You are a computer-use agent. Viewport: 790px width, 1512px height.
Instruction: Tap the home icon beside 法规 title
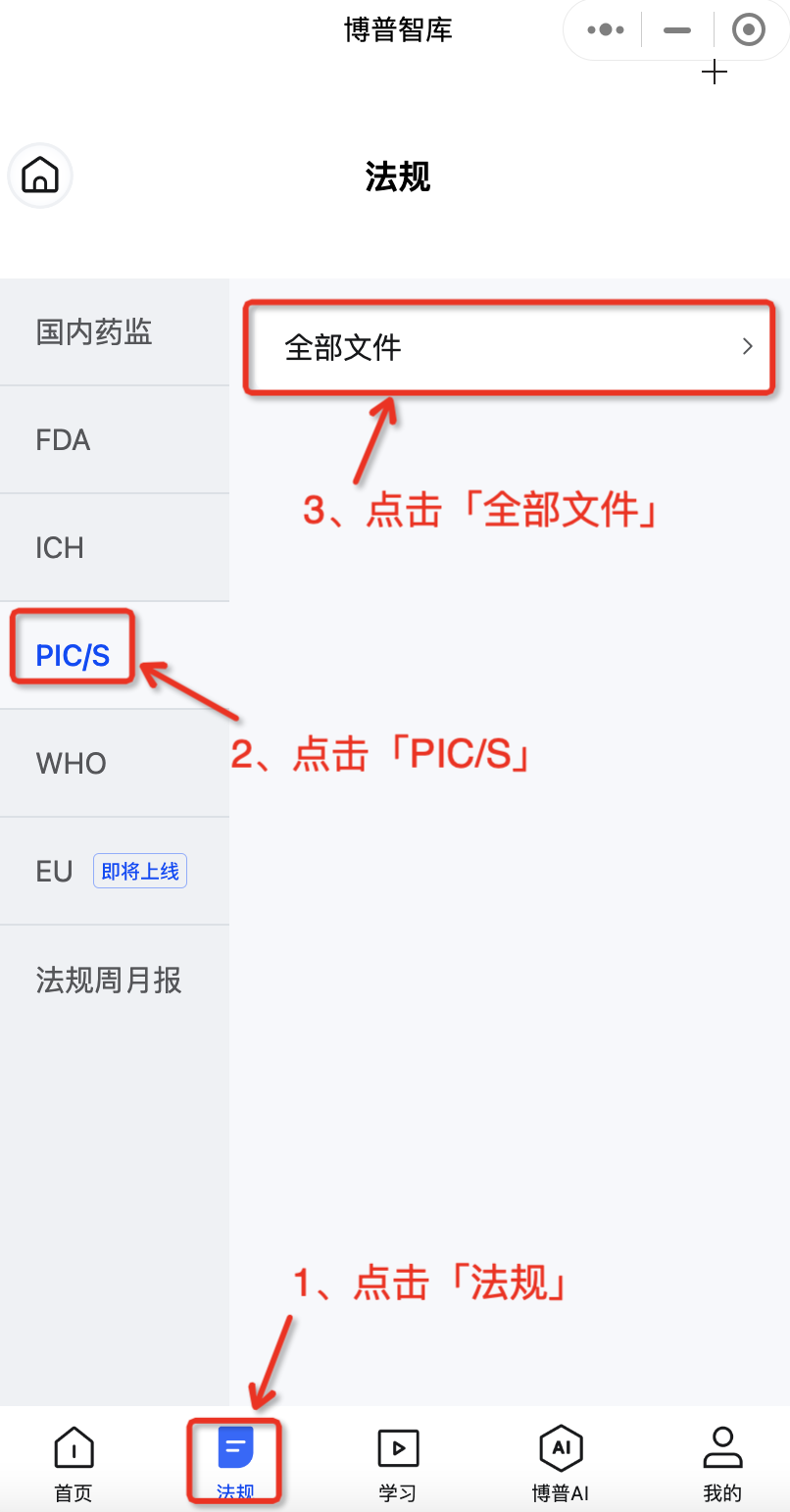click(40, 176)
